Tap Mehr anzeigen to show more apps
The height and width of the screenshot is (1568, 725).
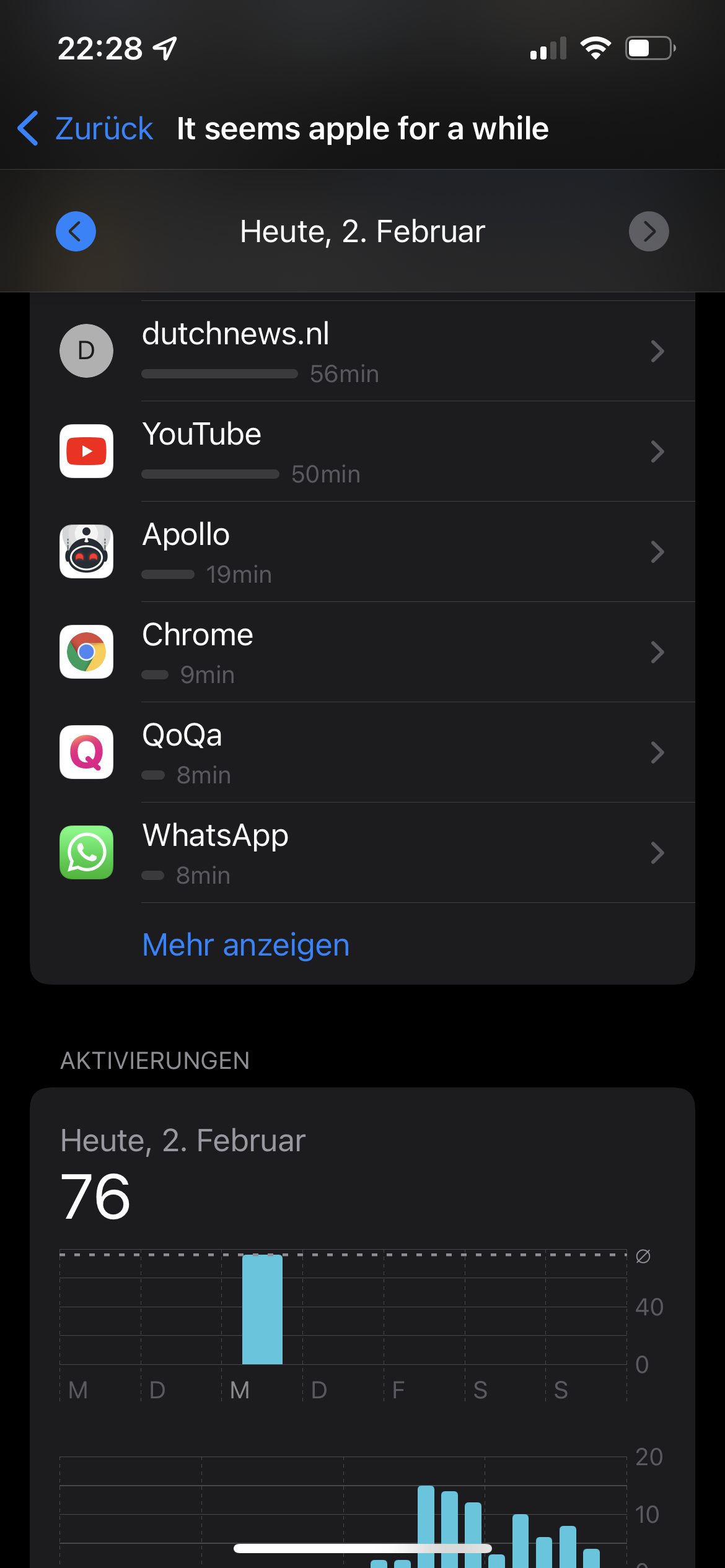tap(246, 945)
